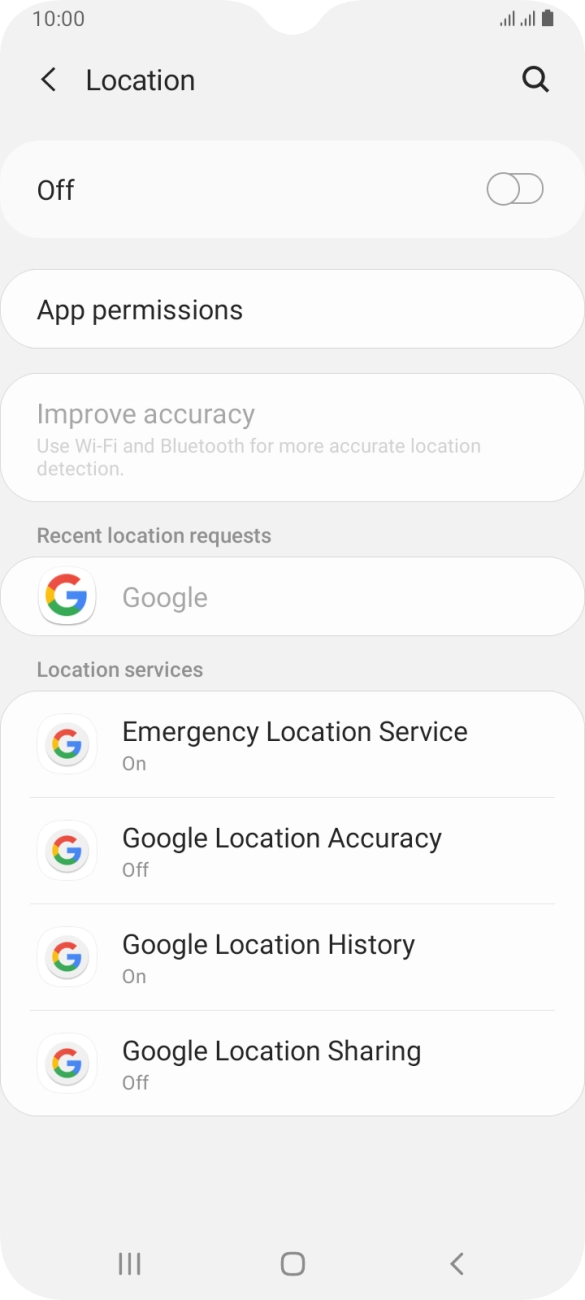
Task: Open App permissions
Action: pos(292,310)
